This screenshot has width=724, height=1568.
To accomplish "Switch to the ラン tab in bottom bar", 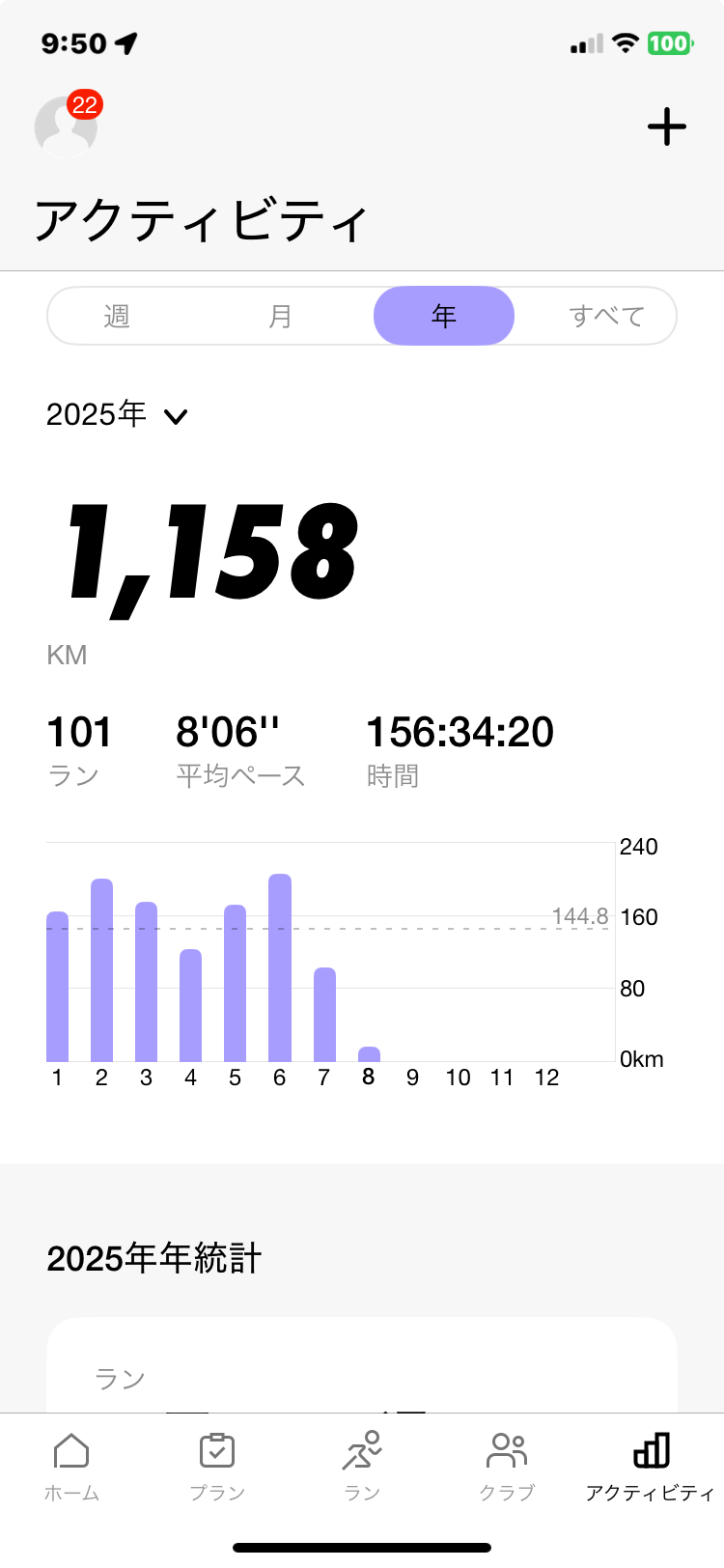I will (x=362, y=1468).
